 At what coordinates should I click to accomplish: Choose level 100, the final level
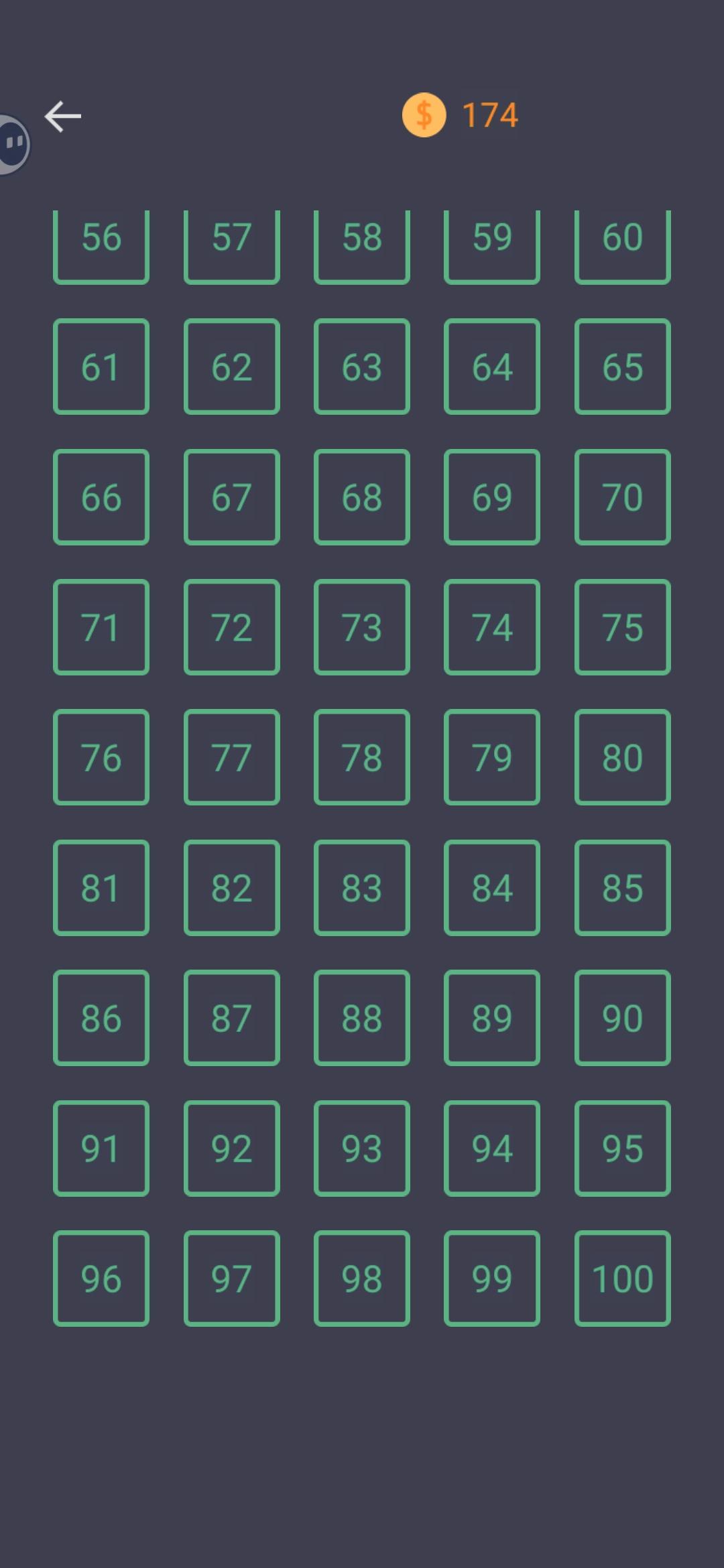[x=621, y=1277]
